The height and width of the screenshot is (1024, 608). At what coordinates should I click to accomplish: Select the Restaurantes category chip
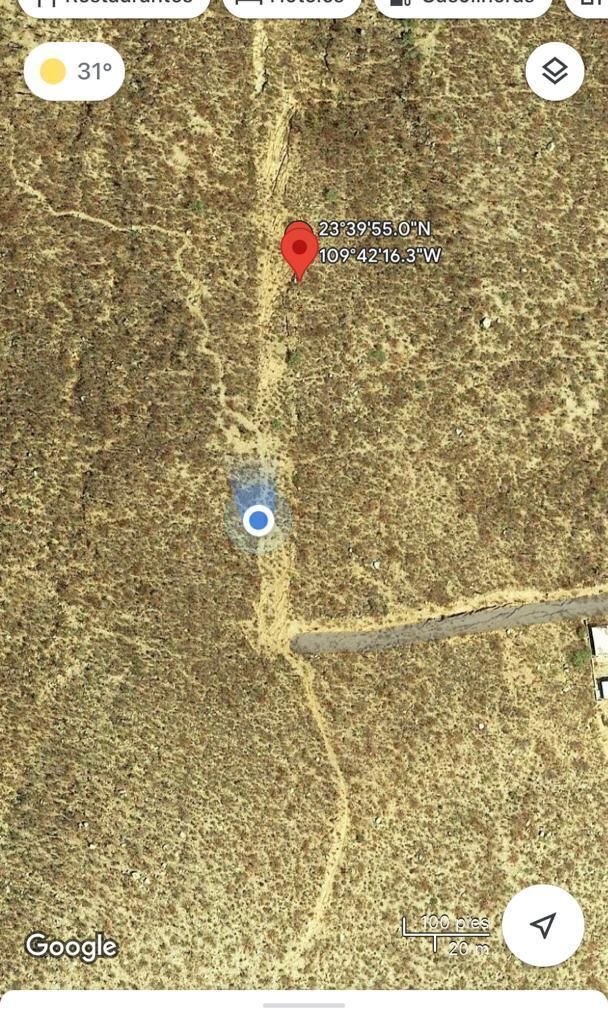click(110, 5)
